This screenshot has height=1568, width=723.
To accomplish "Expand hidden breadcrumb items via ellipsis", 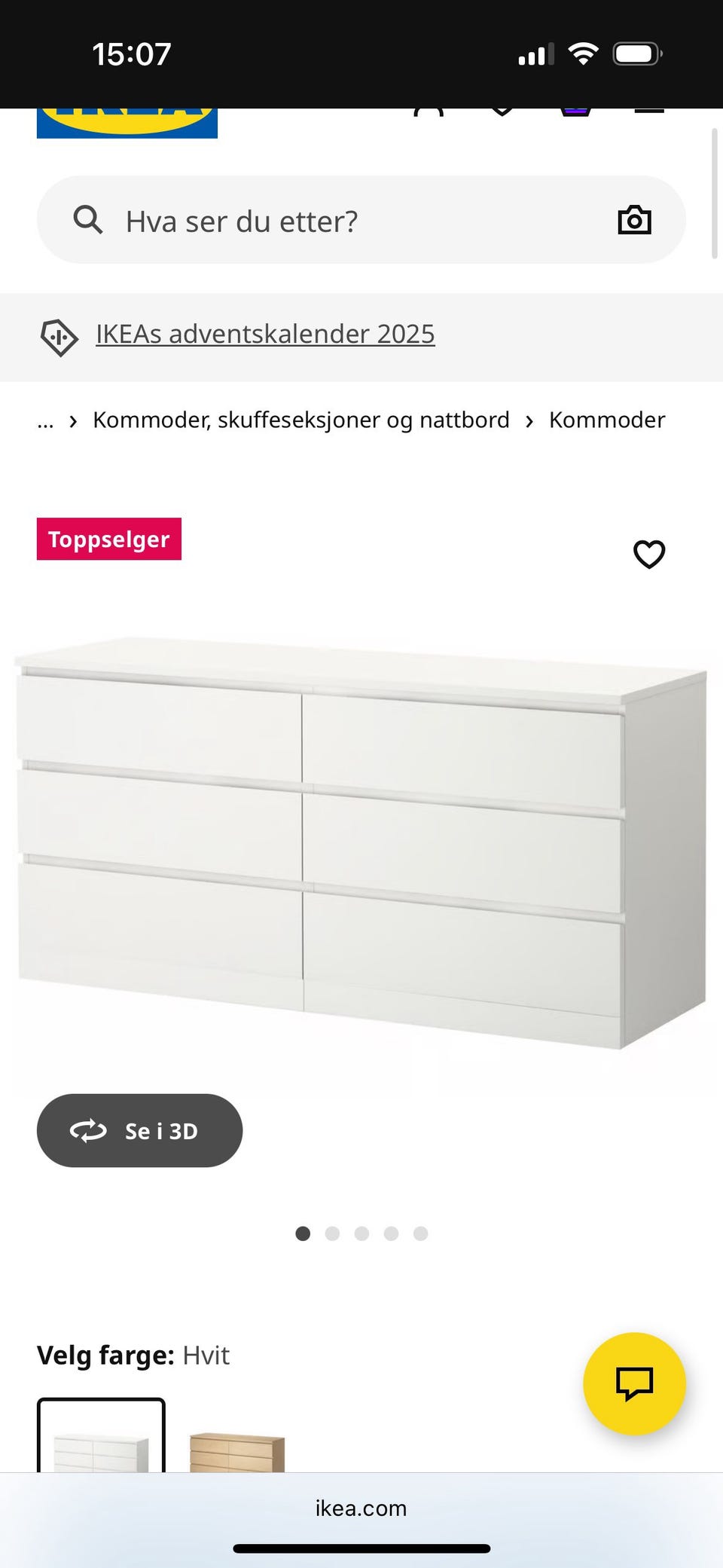I will point(45,420).
